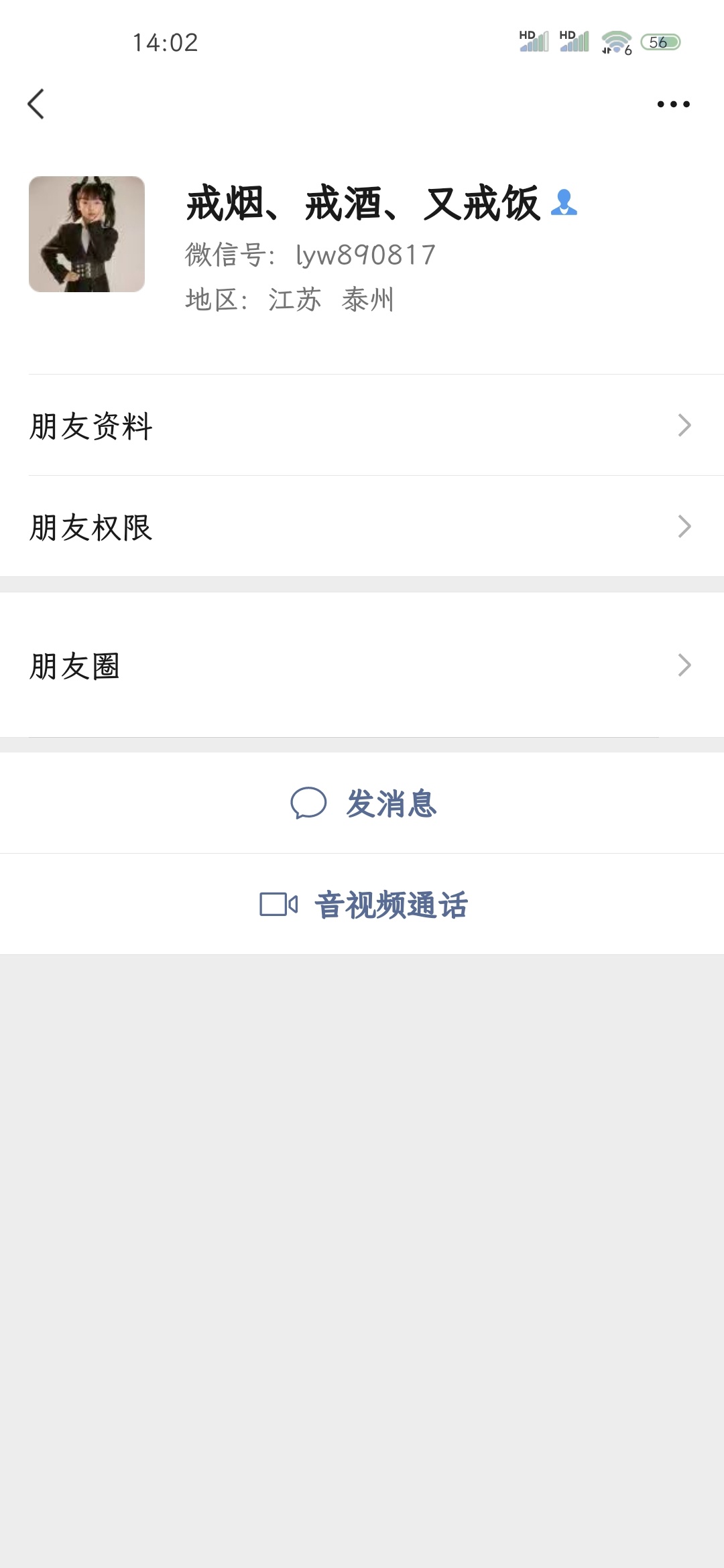The image size is (724, 1568).
Task: Open the contact's 朋友圈 Moments
Action: tap(362, 665)
